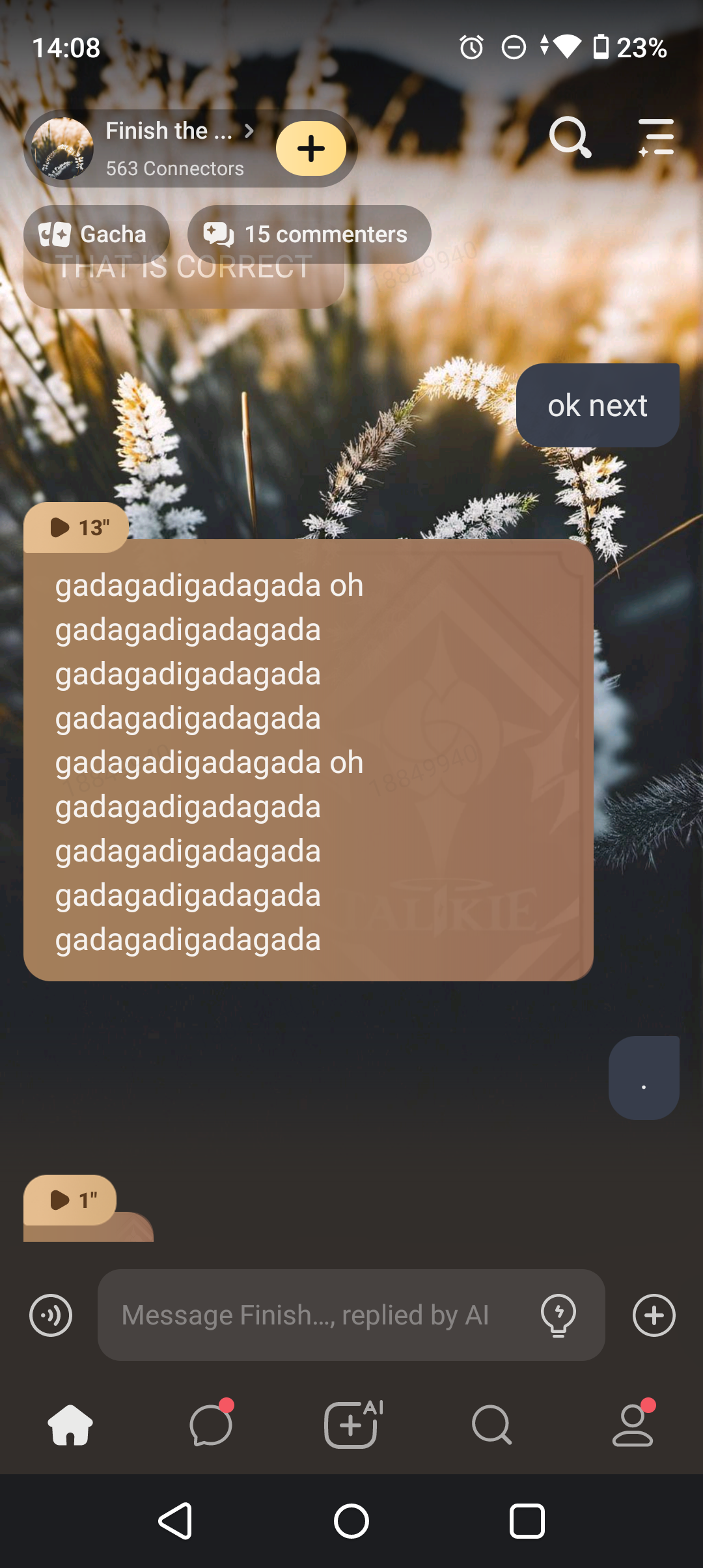This screenshot has width=703, height=1568.
Task: Switch to the Chats tab
Action: pos(211,1425)
